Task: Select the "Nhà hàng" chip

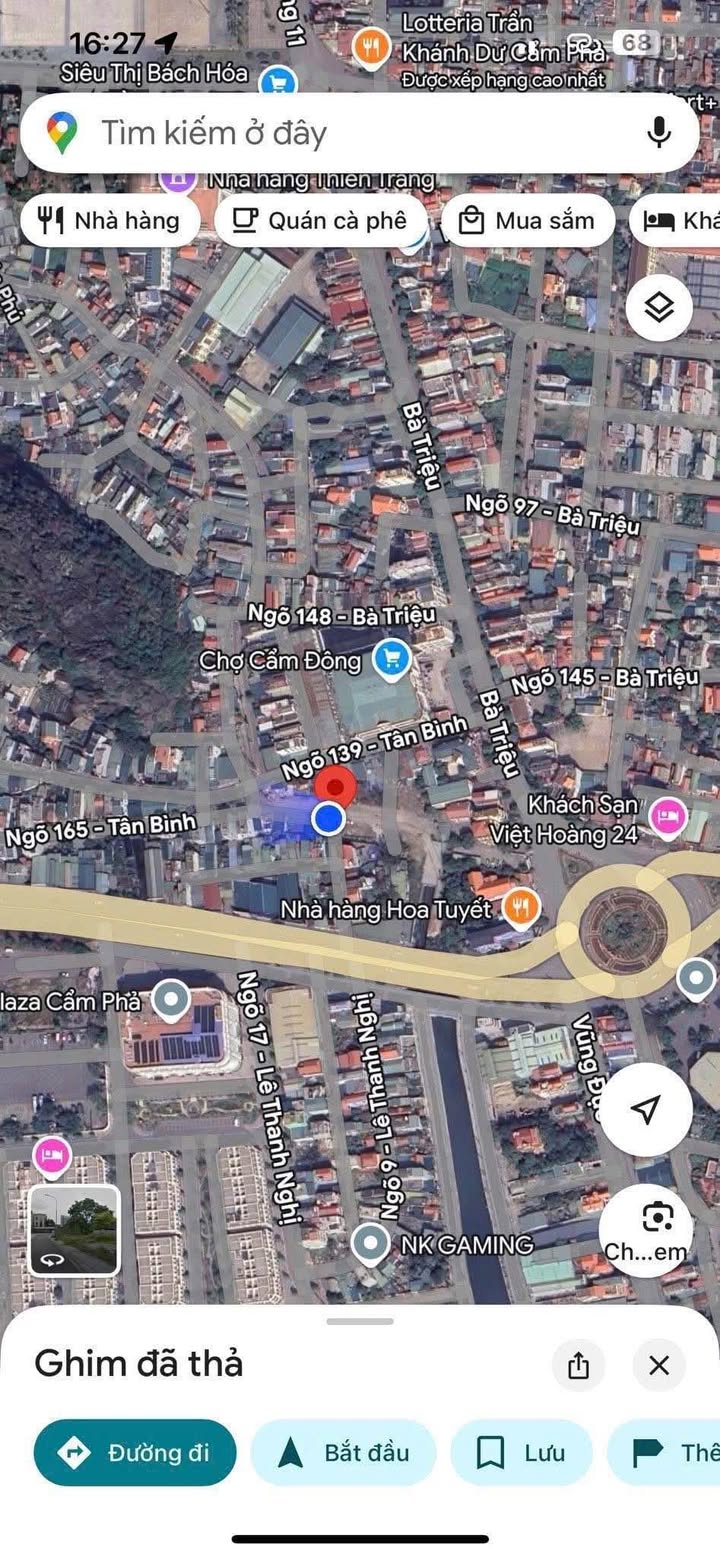Action: point(108,221)
